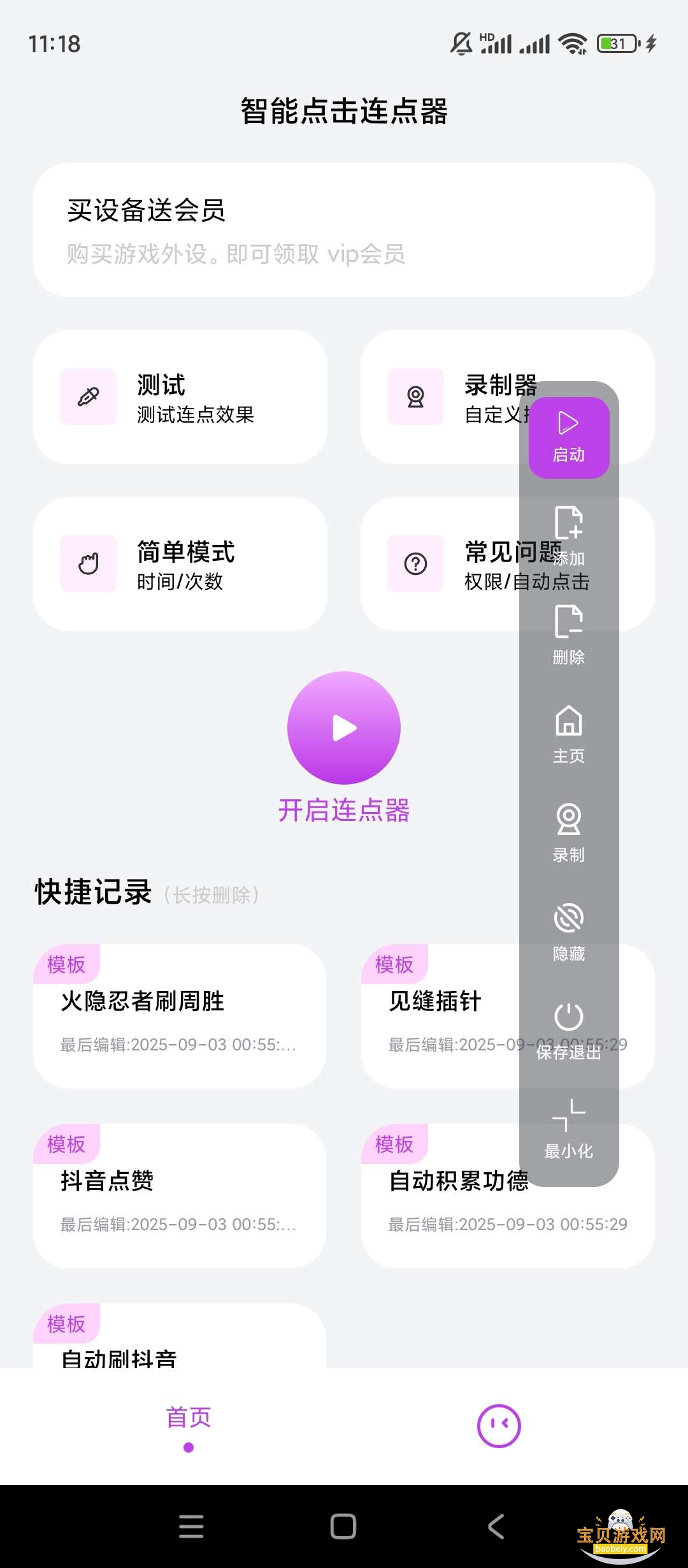Start 录制 from the floating panel
The image size is (688, 1568).
click(x=569, y=832)
